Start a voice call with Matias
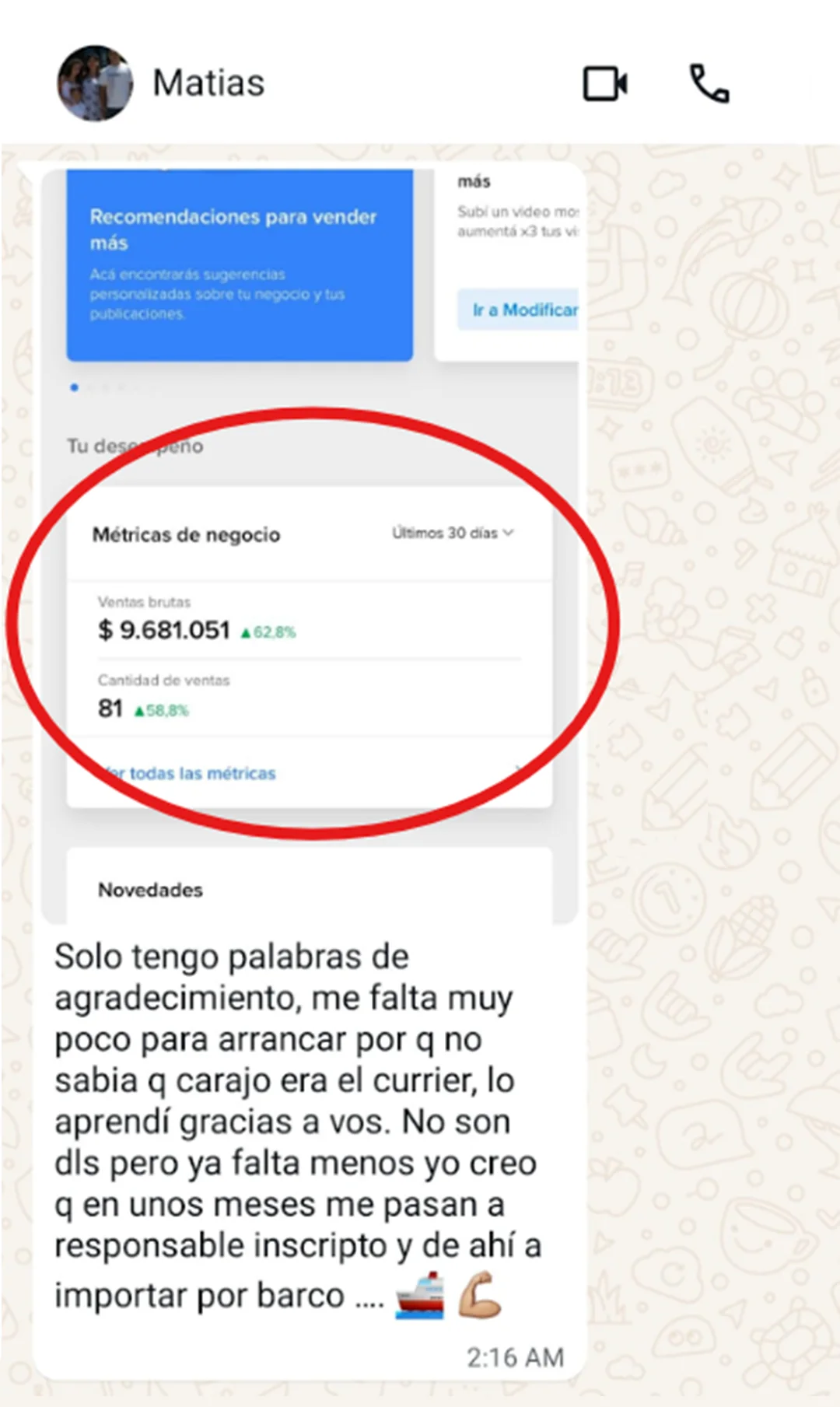840x1407 pixels. [709, 84]
